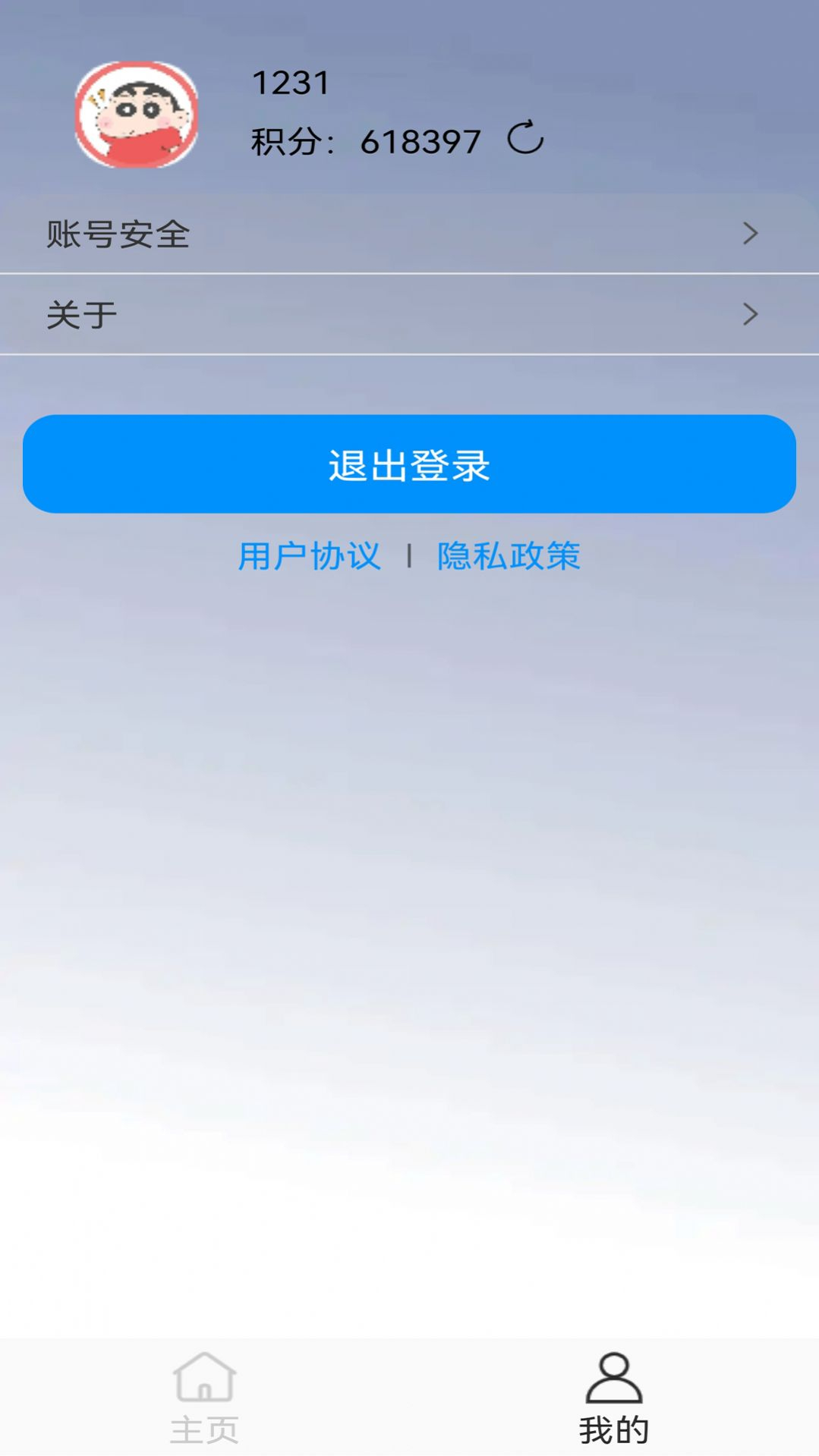
Task: Refresh the 积分 points balance
Action: click(525, 139)
